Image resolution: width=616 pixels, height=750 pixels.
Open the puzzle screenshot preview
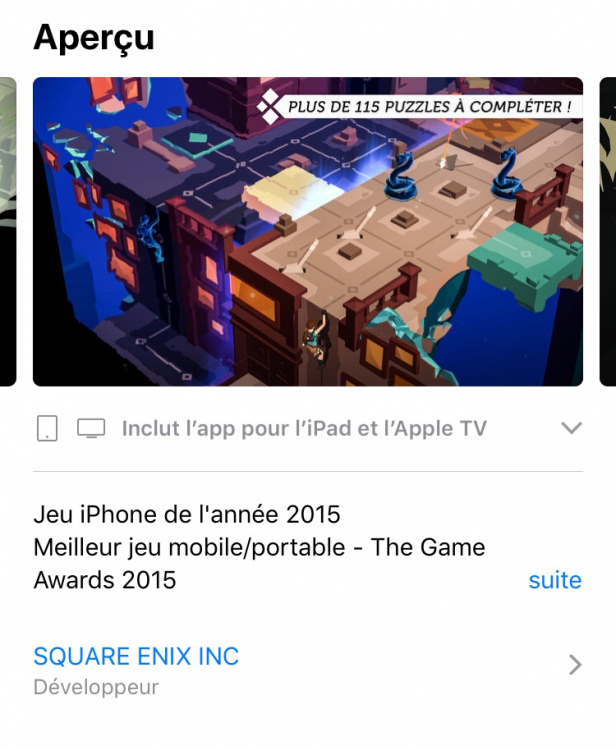(x=308, y=232)
